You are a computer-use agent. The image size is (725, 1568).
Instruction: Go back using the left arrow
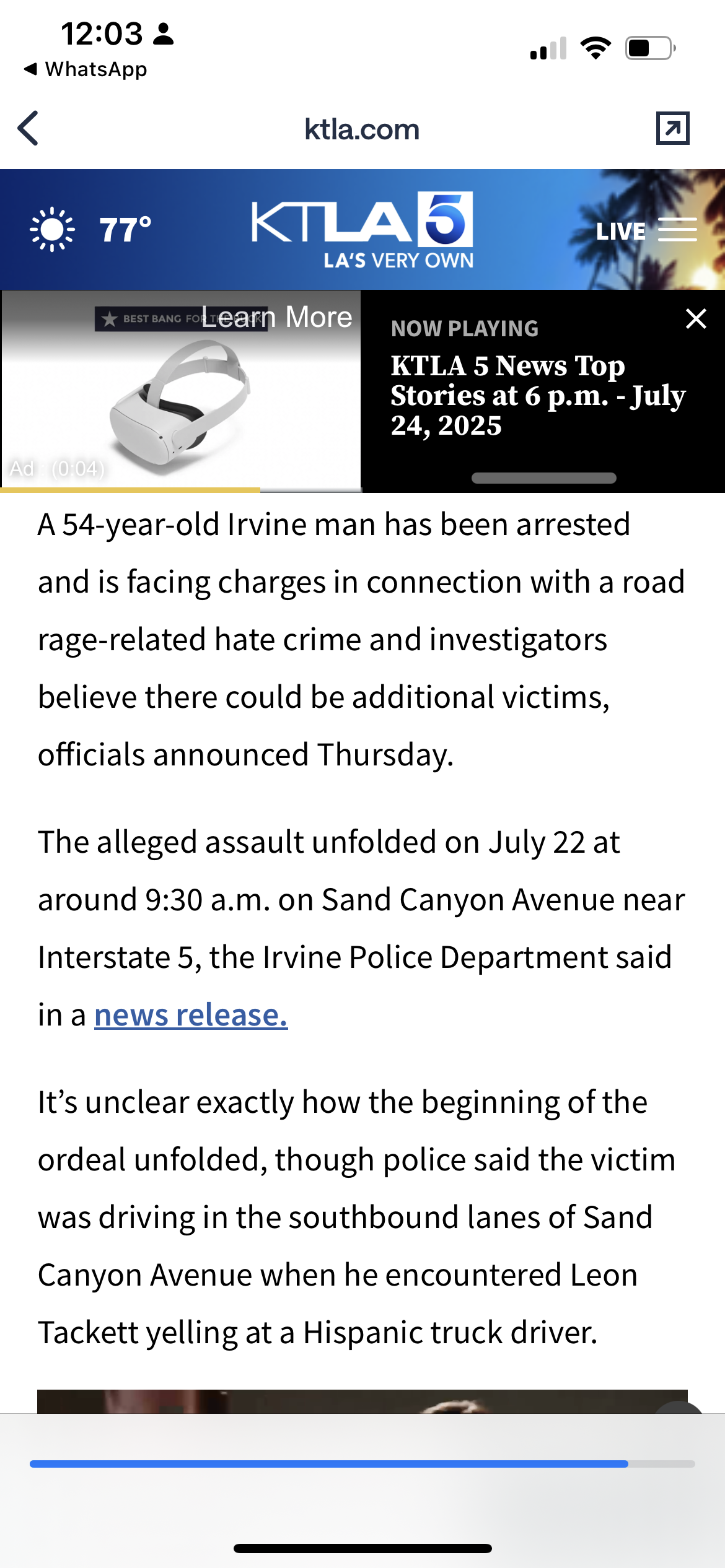(x=29, y=128)
